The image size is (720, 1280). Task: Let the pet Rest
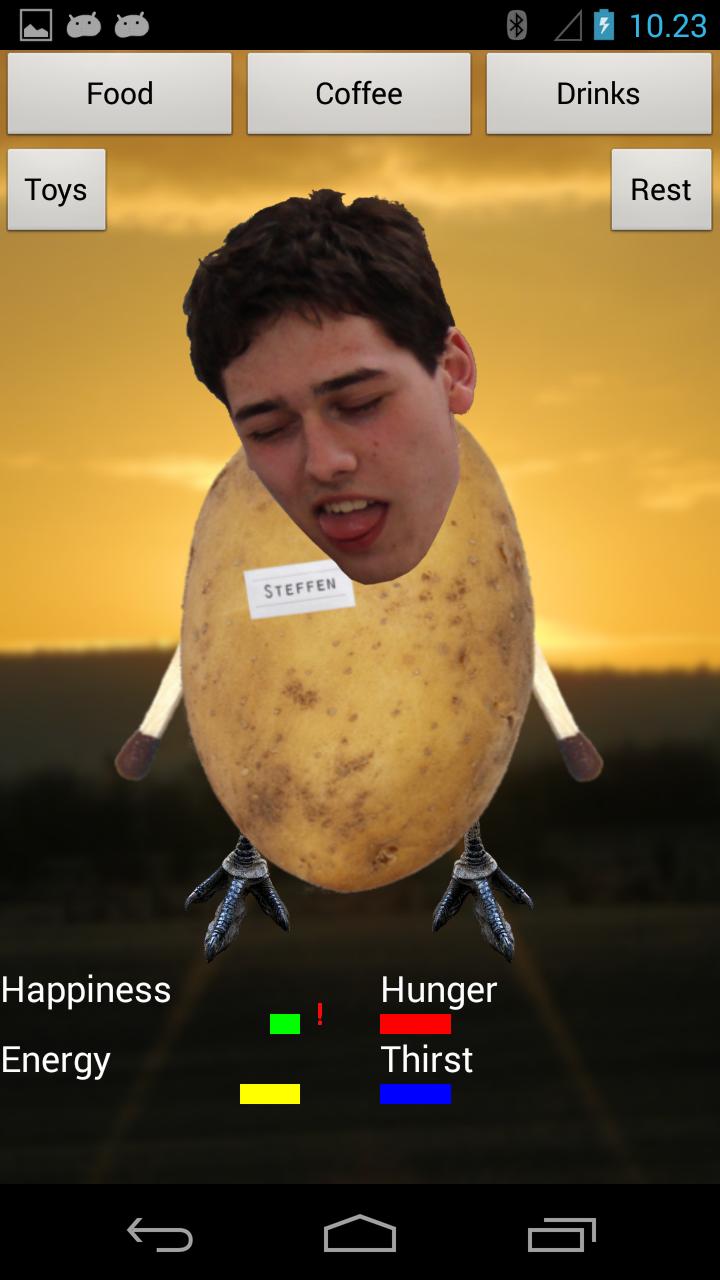tap(660, 190)
